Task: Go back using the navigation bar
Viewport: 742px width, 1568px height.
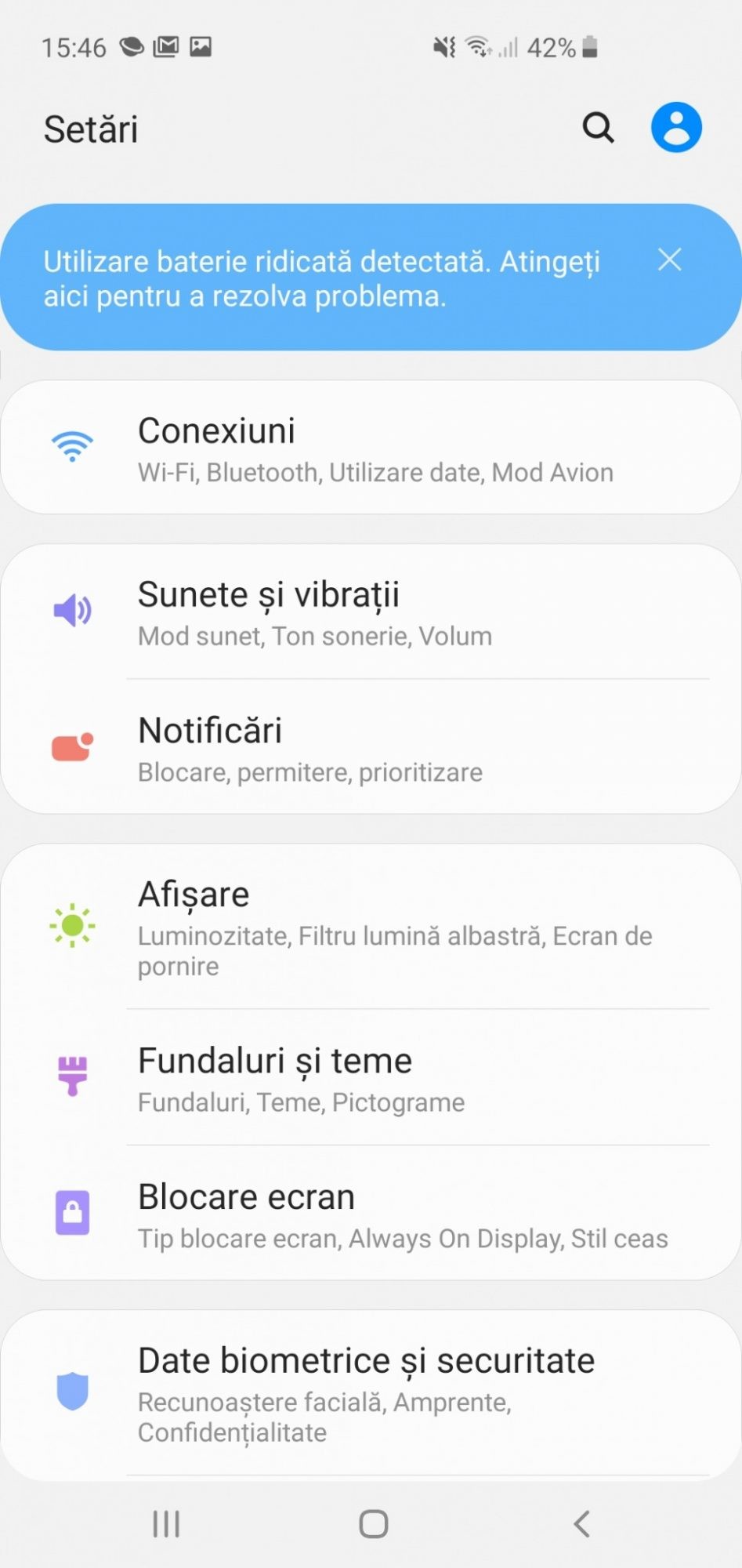Action: [581, 1524]
